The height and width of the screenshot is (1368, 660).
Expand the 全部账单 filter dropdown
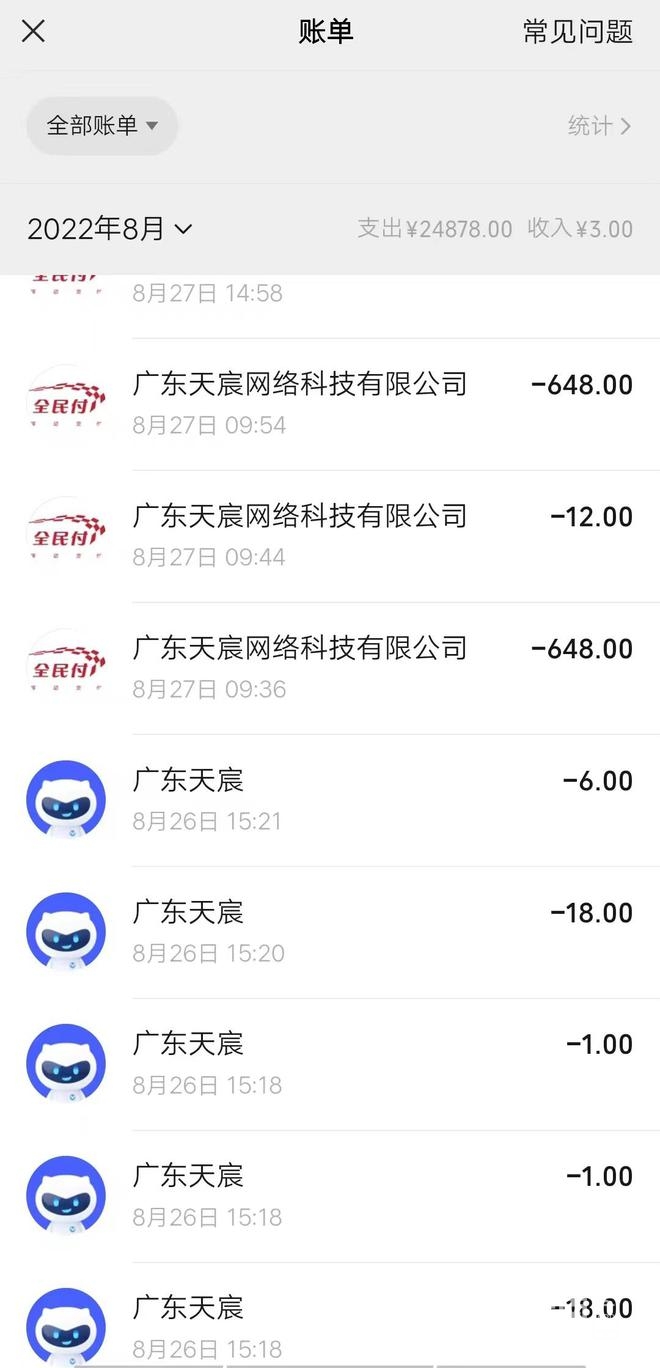(102, 126)
